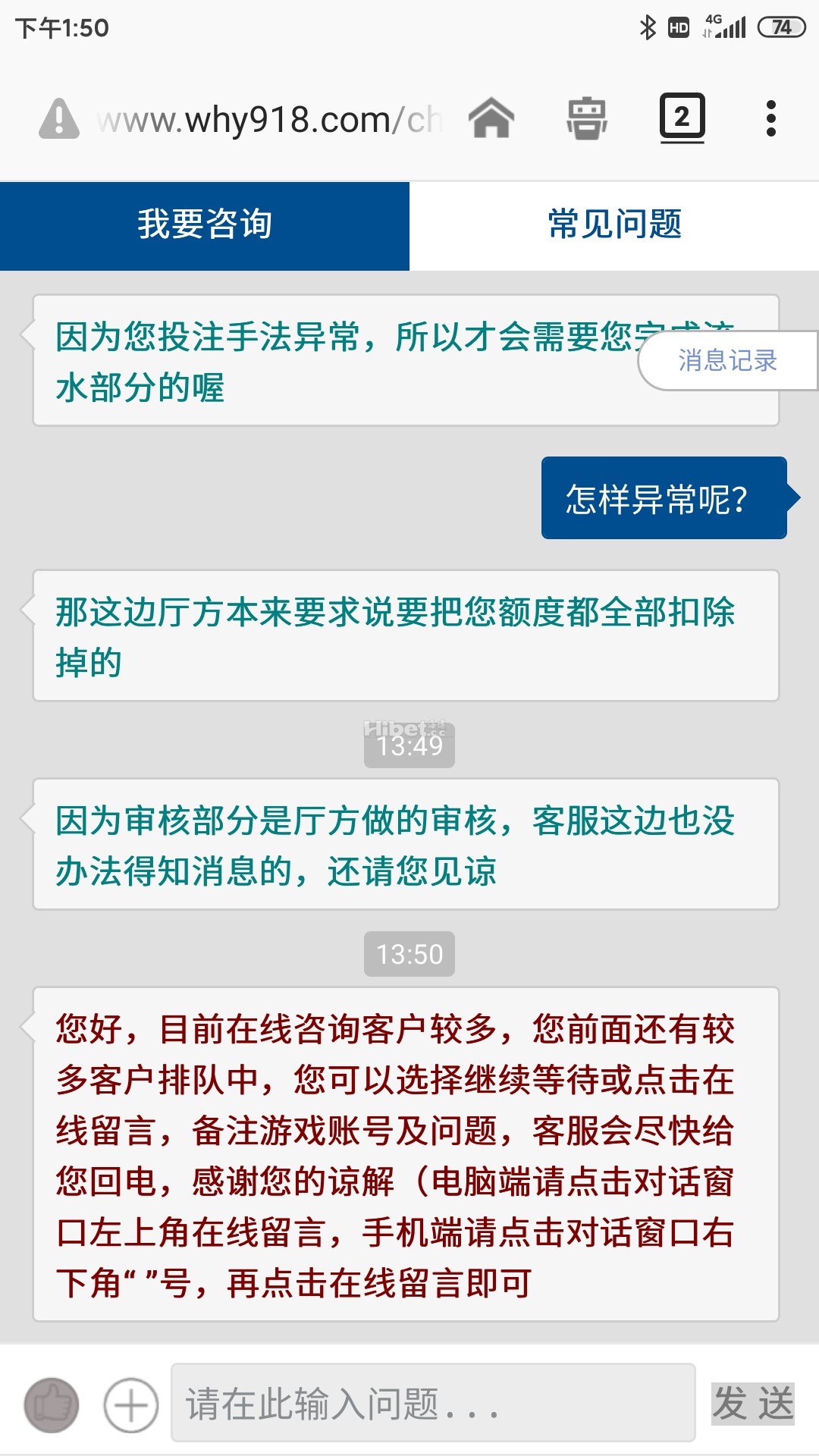Image resolution: width=819 pixels, height=1456 pixels.
Task: Tap the browser address bar URL
Action: [269, 120]
